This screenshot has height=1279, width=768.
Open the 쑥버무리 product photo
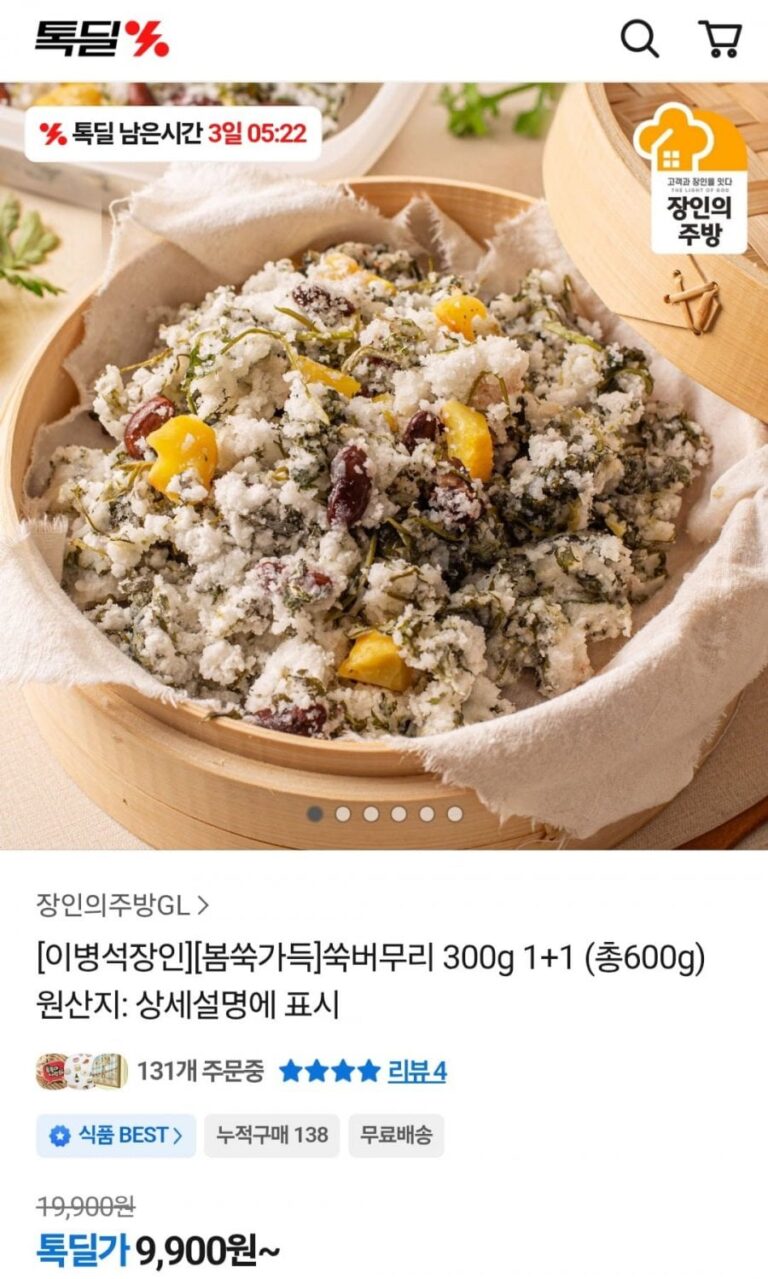pos(384,480)
